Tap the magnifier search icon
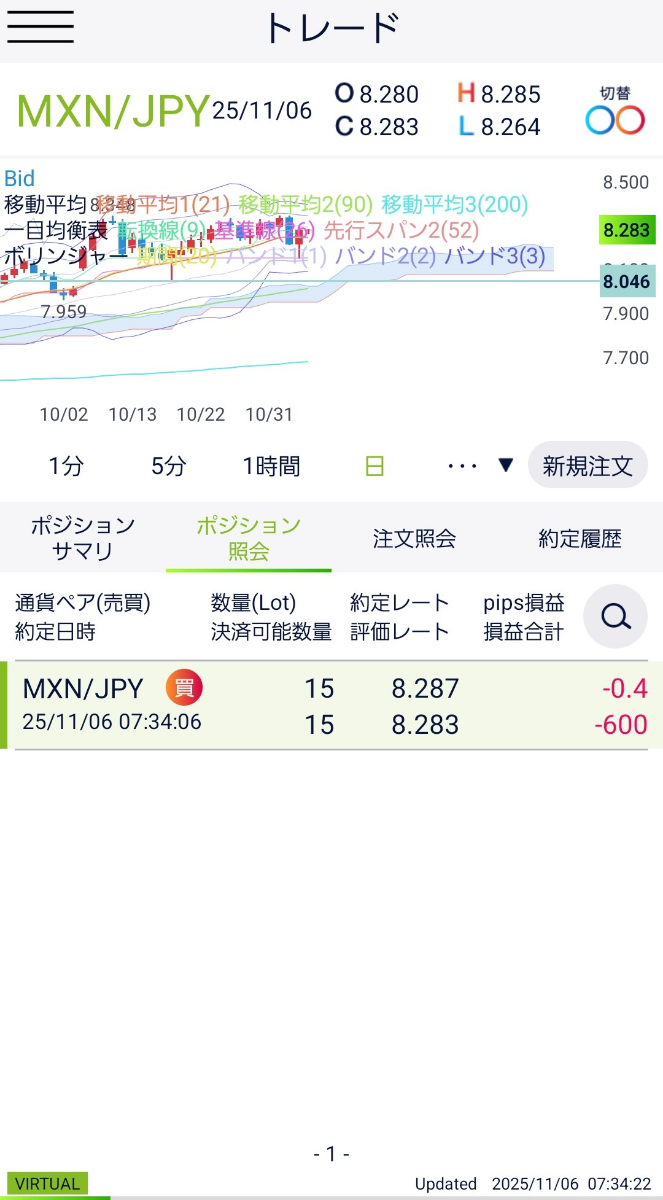Screen dimensions: 663x1200 point(615,617)
